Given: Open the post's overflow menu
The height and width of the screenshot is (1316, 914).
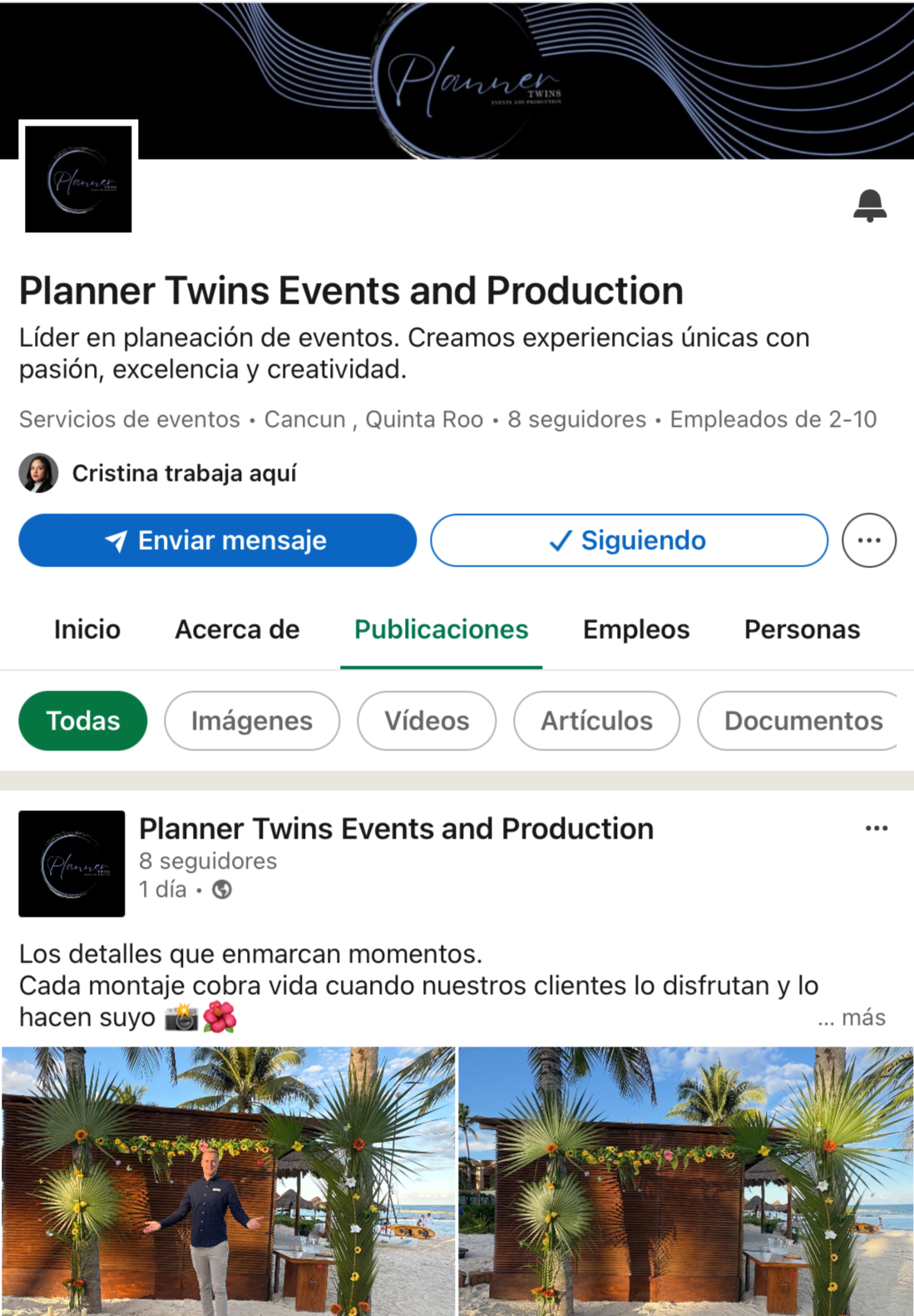Looking at the screenshot, I should pyautogui.click(x=877, y=829).
